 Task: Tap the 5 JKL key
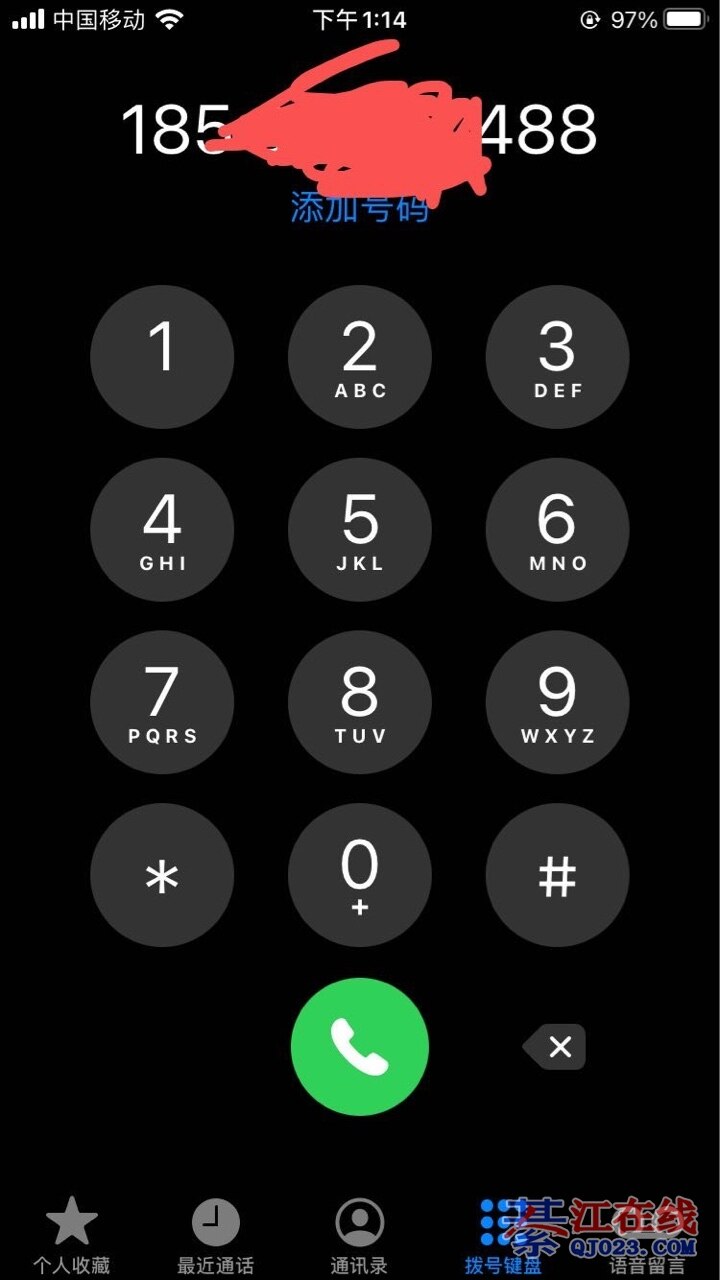tap(360, 529)
